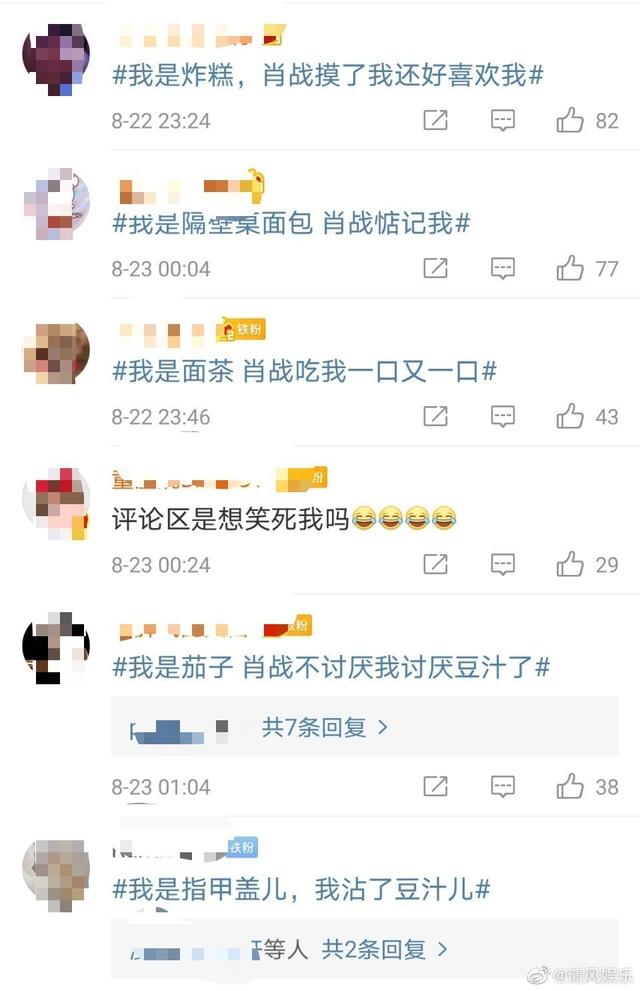Open hashtag #我是指甲盖儿，我沾了豆汁儿#
Image resolution: width=640 pixels, height=991 pixels.
pyautogui.click(x=300, y=889)
